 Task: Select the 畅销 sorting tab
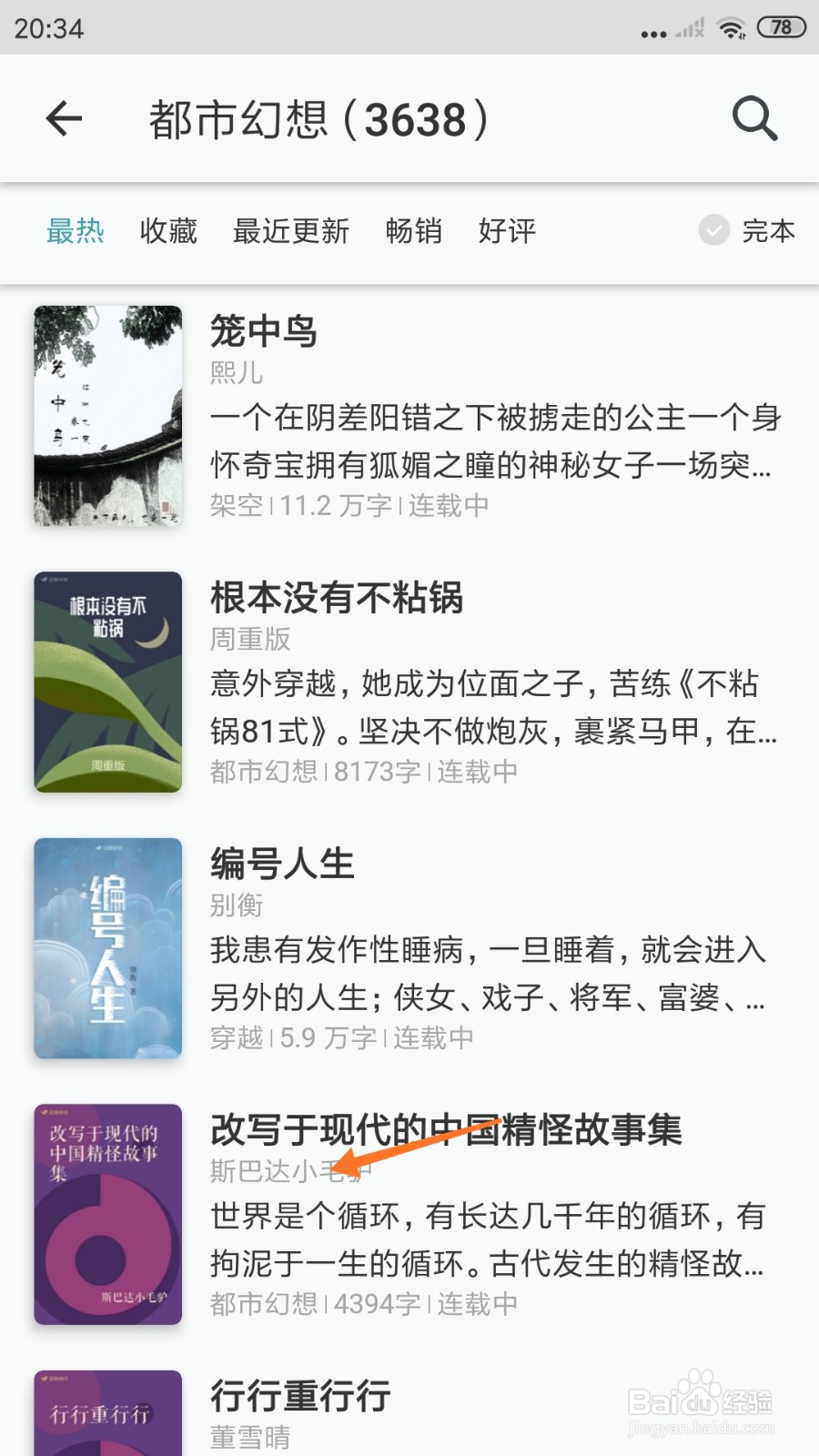pos(414,231)
